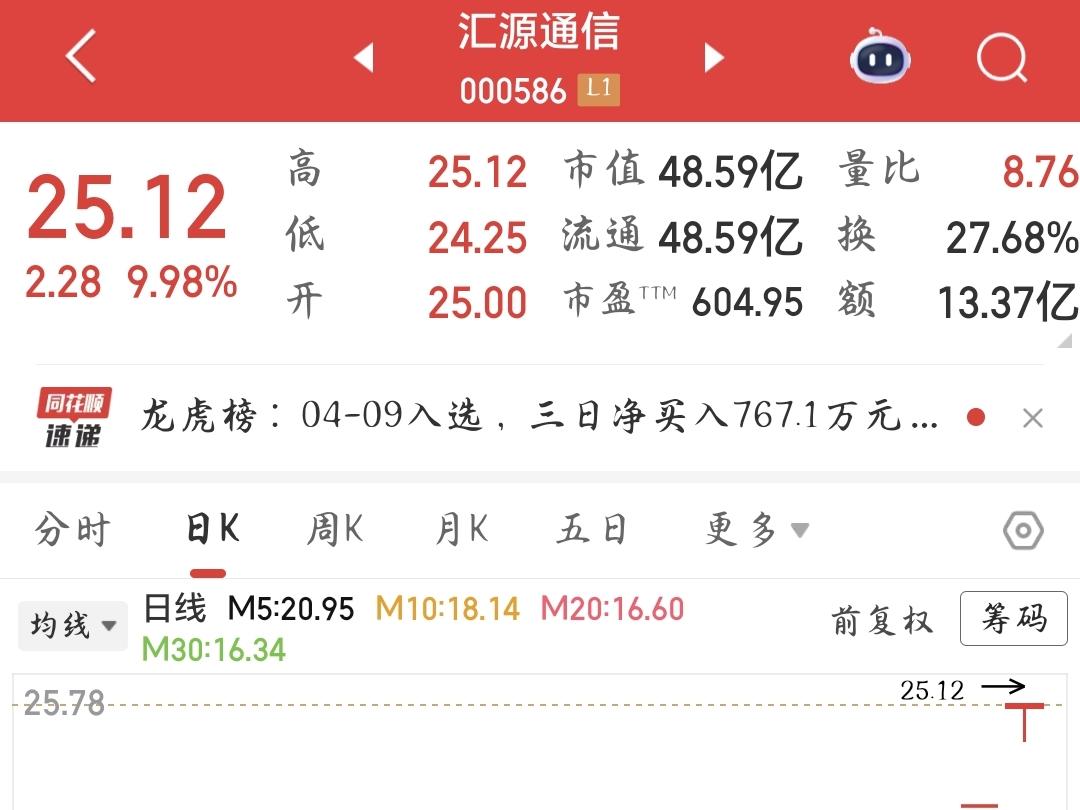Select the 日K tab
The height and width of the screenshot is (810, 1080).
(212, 529)
